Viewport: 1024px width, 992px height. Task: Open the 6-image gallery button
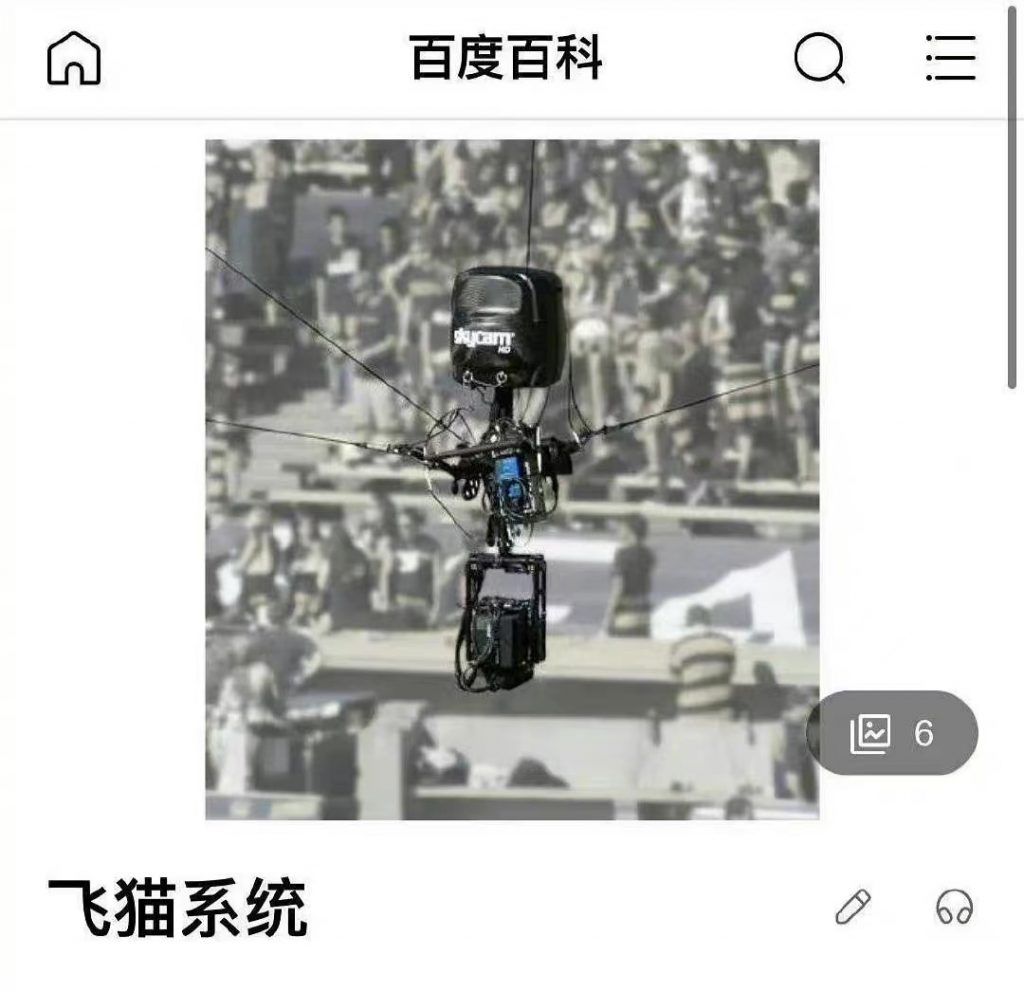tap(892, 733)
